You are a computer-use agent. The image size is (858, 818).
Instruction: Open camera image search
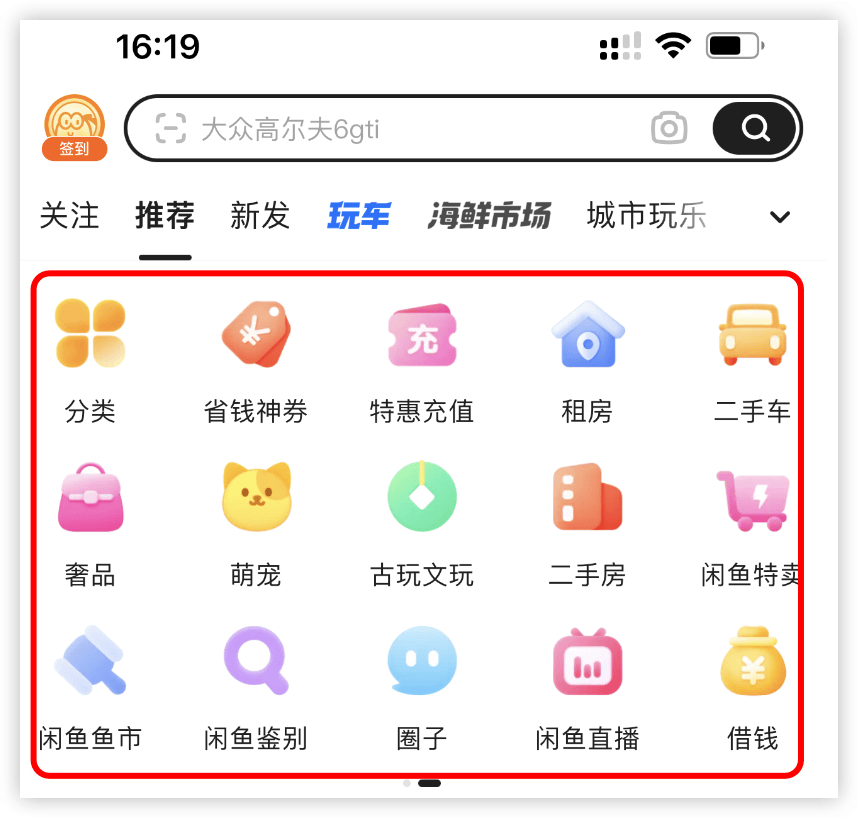tap(669, 128)
